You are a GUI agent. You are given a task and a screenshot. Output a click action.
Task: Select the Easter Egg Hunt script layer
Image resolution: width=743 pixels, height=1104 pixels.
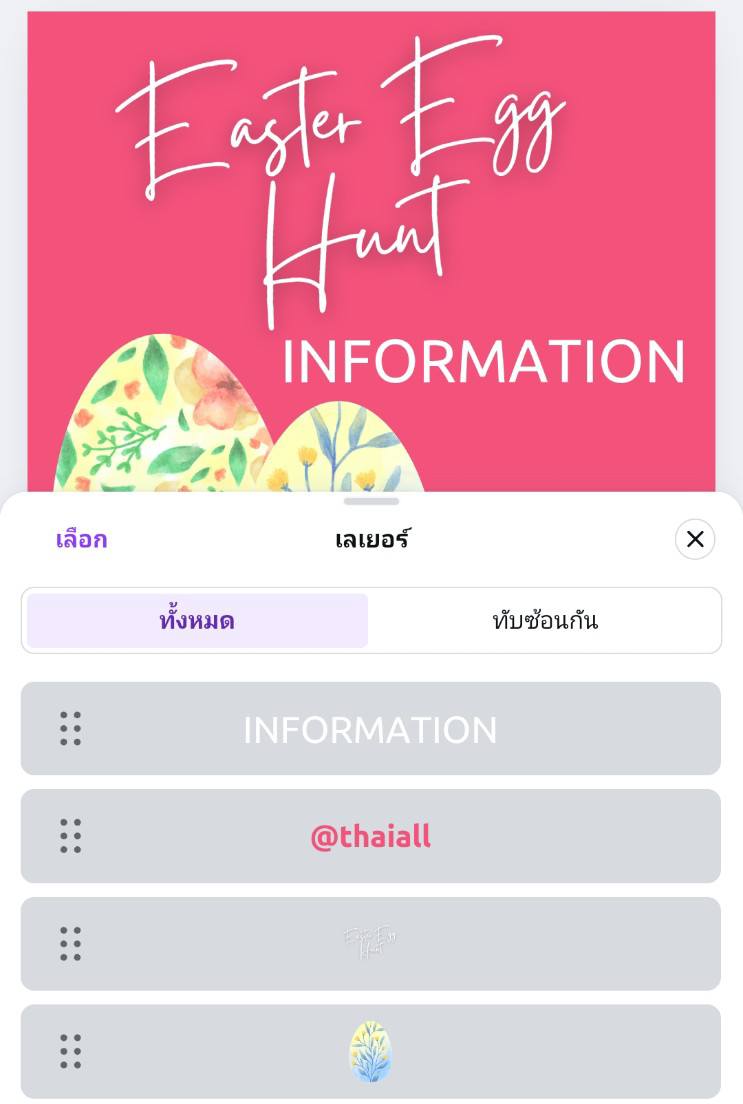tap(370, 943)
